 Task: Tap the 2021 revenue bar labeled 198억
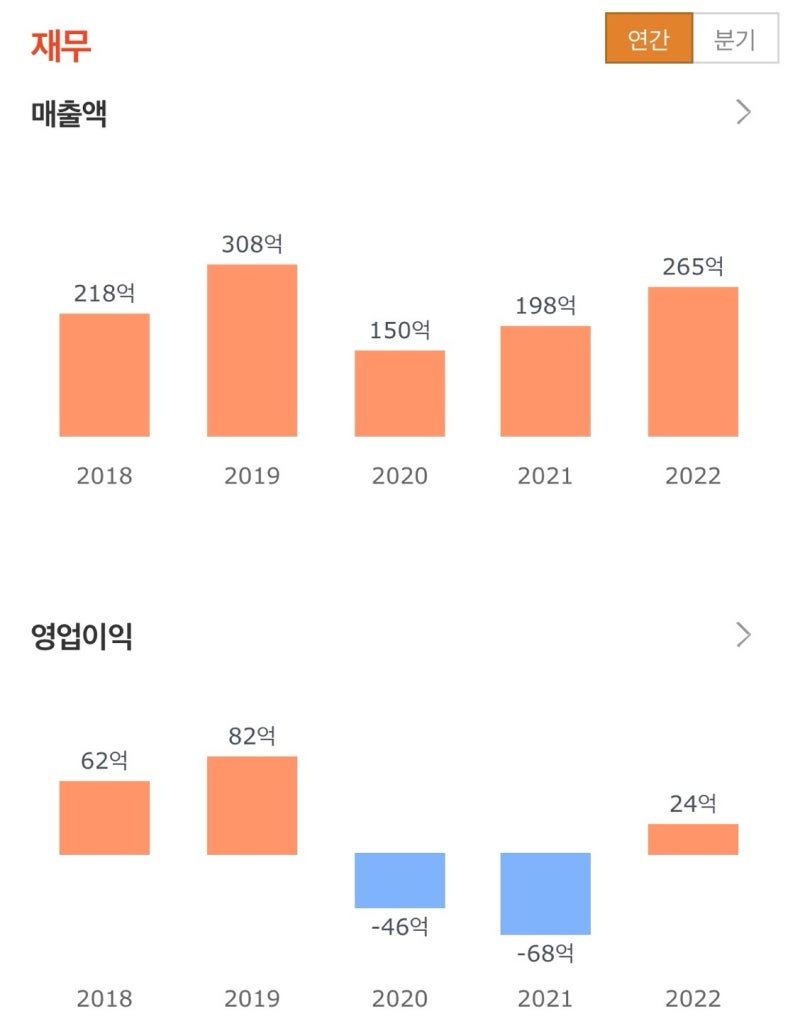click(x=545, y=382)
